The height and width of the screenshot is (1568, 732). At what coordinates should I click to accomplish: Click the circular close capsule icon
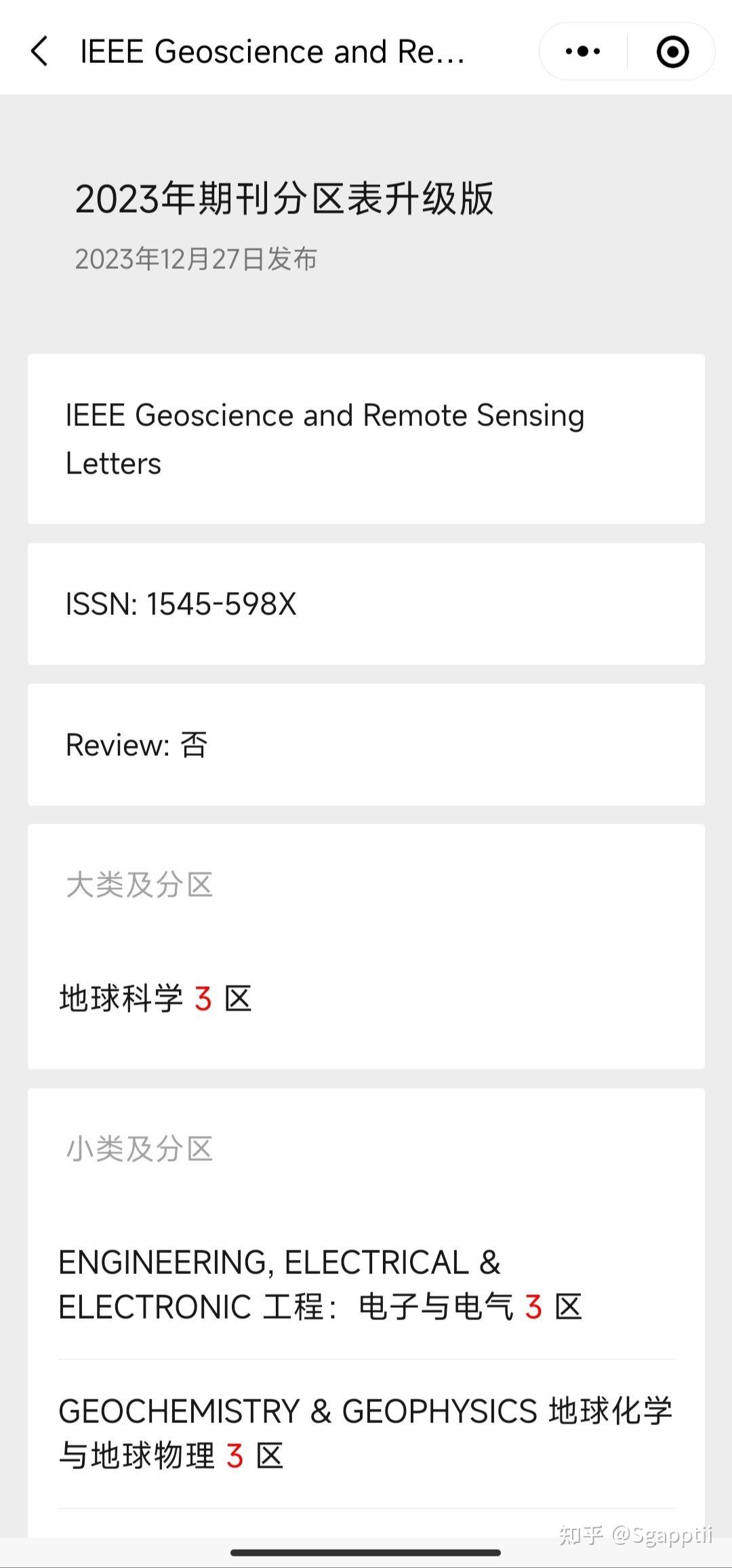(x=673, y=51)
